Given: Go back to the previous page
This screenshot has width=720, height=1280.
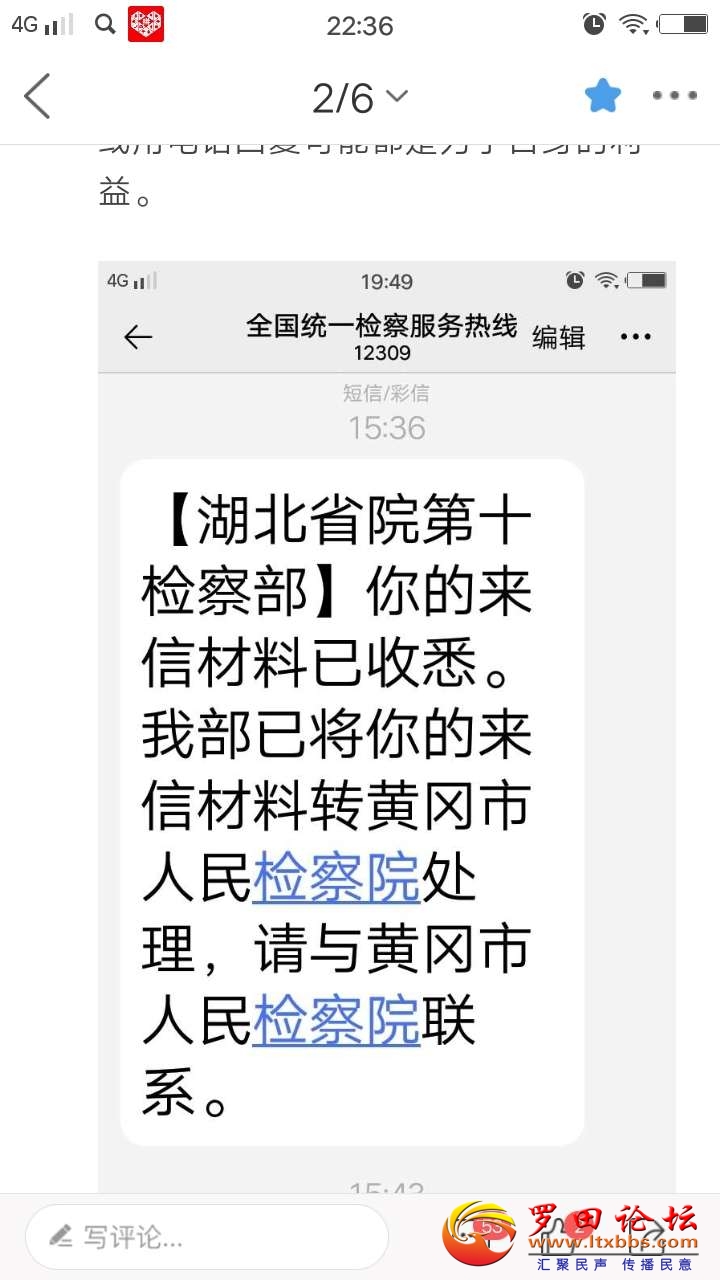Looking at the screenshot, I should pos(37,97).
